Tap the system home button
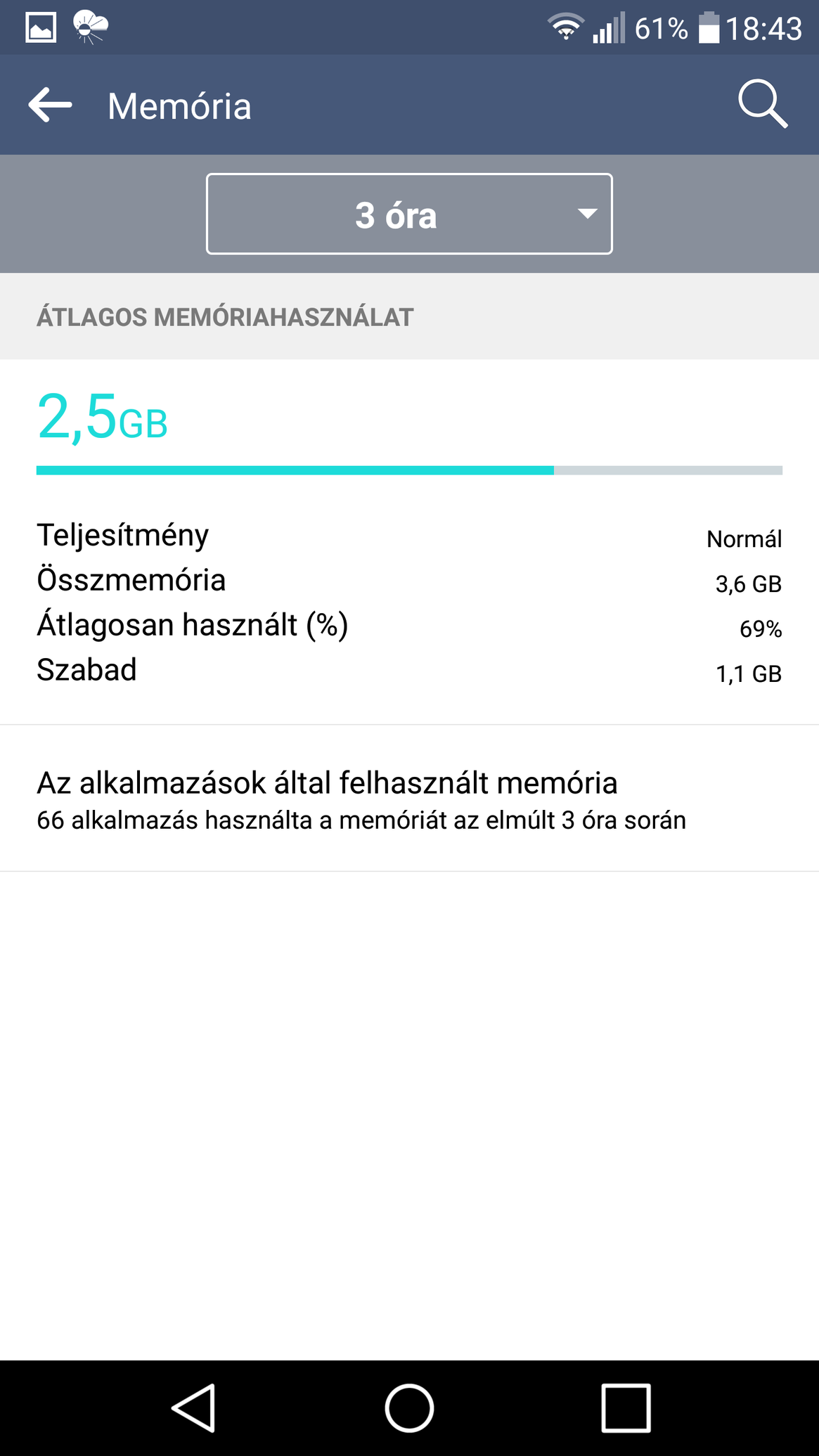This screenshot has height=1456, width=819. coord(409,1407)
